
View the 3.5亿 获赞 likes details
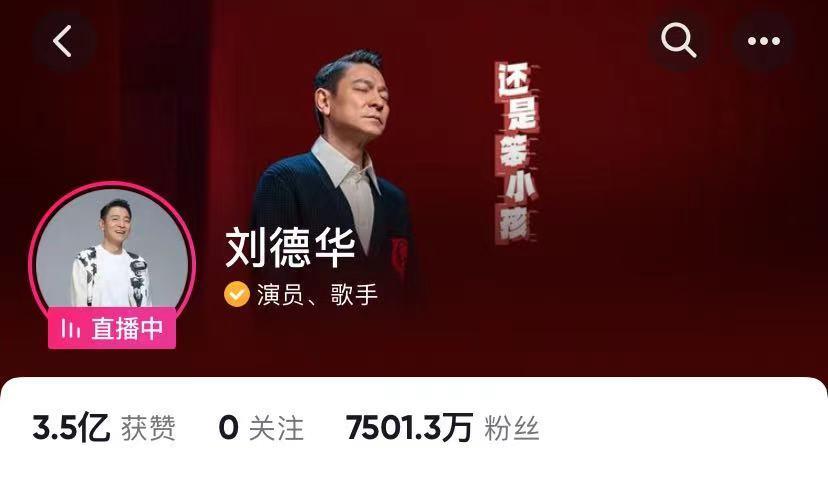pos(104,428)
